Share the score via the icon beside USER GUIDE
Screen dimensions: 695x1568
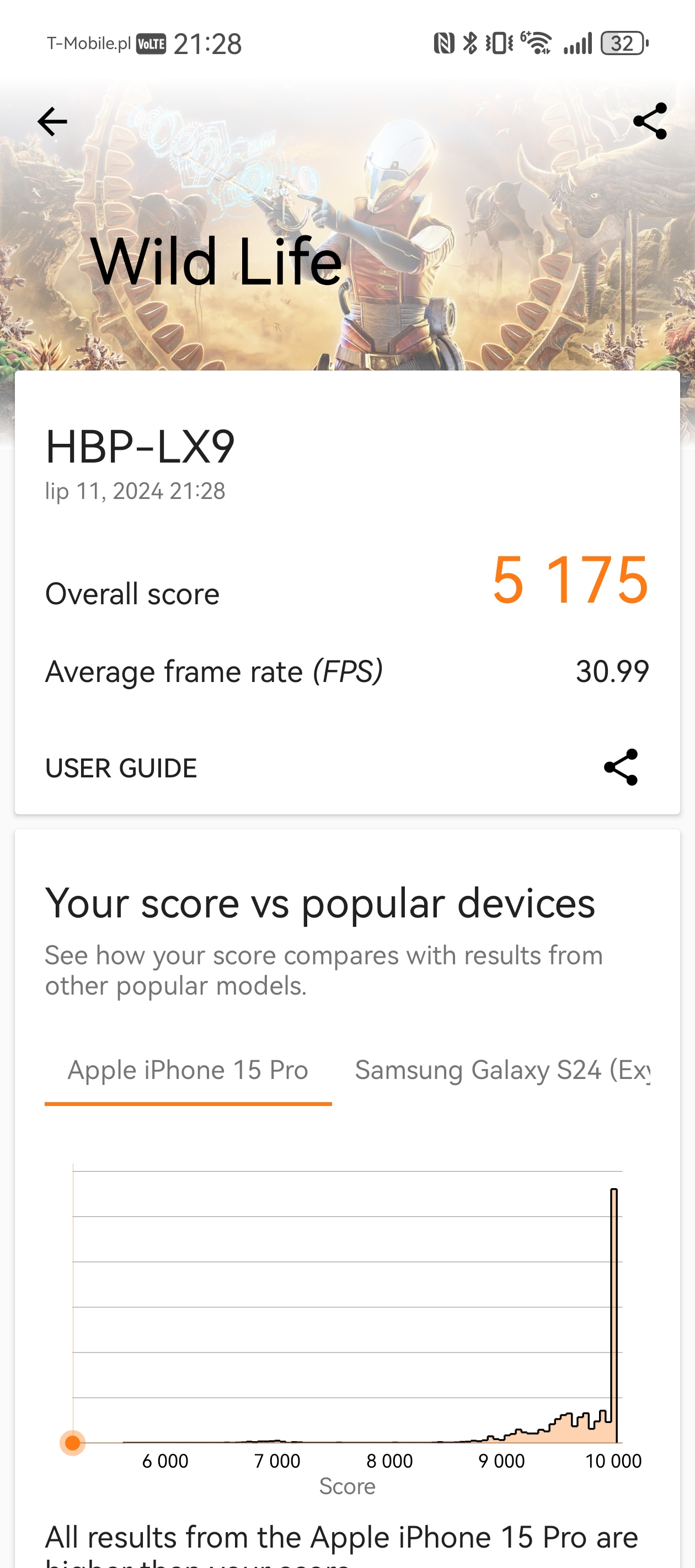[621, 767]
